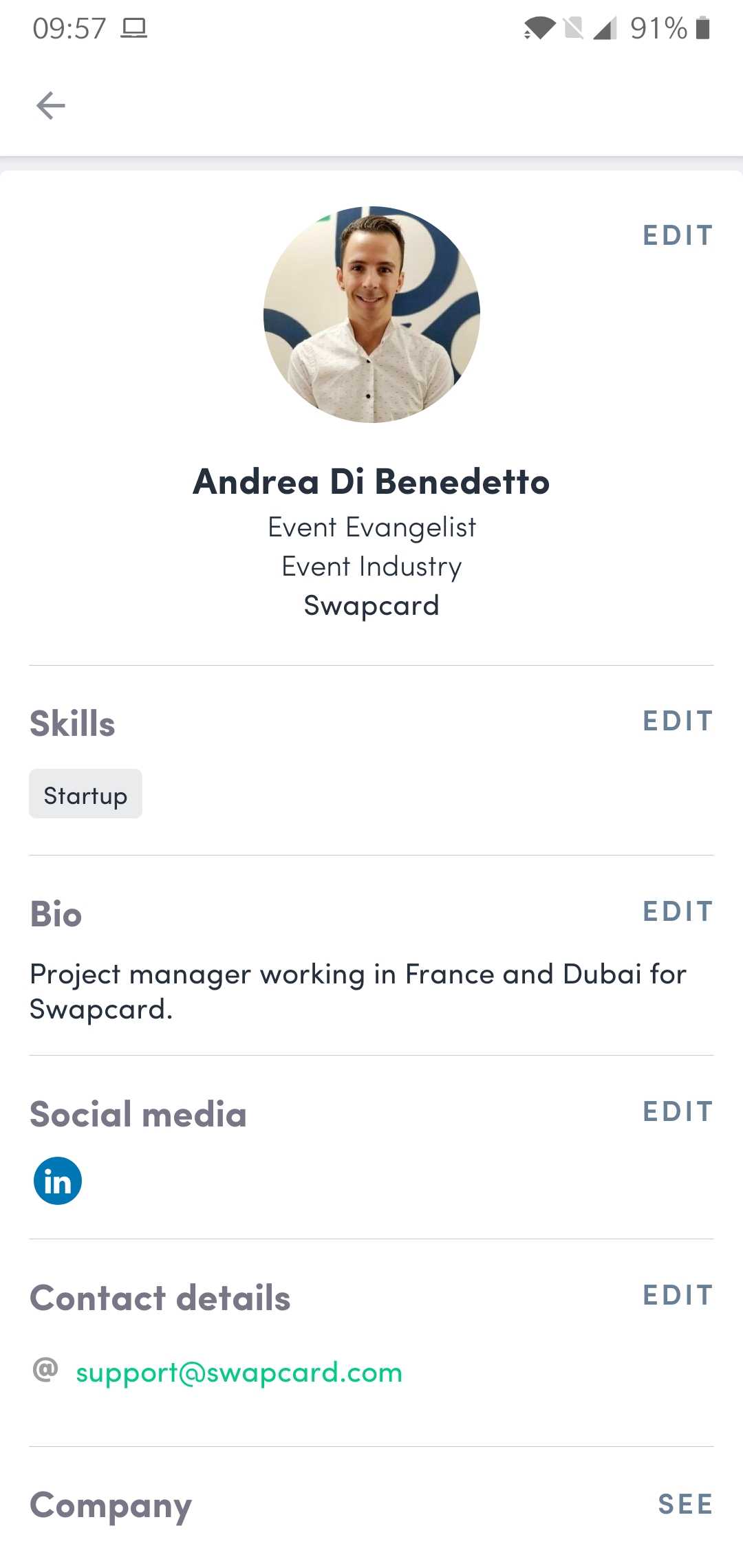Tap the support@swapcard.com email link
The width and height of the screenshot is (743, 1568).
(x=239, y=1373)
